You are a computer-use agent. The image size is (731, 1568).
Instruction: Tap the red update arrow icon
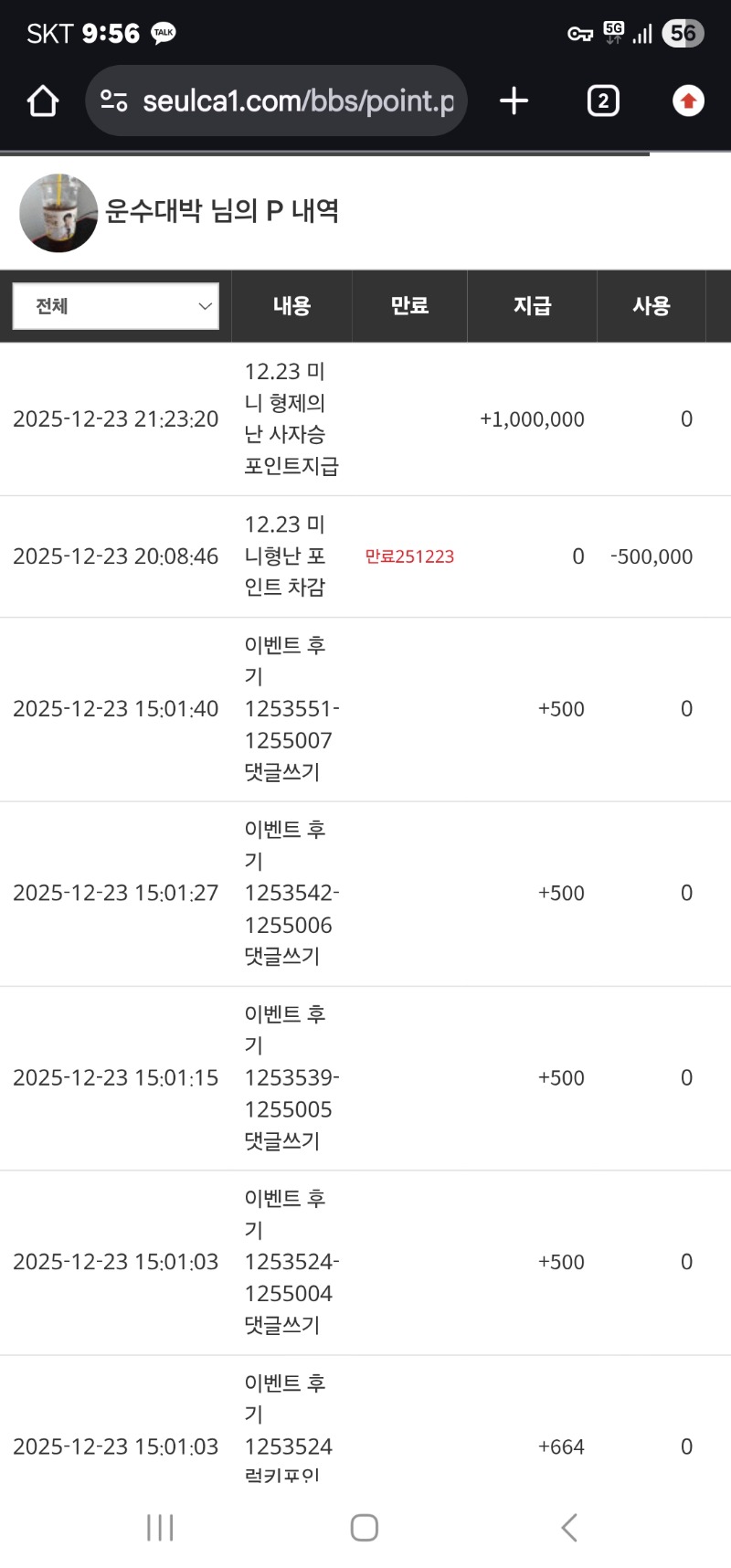[688, 101]
